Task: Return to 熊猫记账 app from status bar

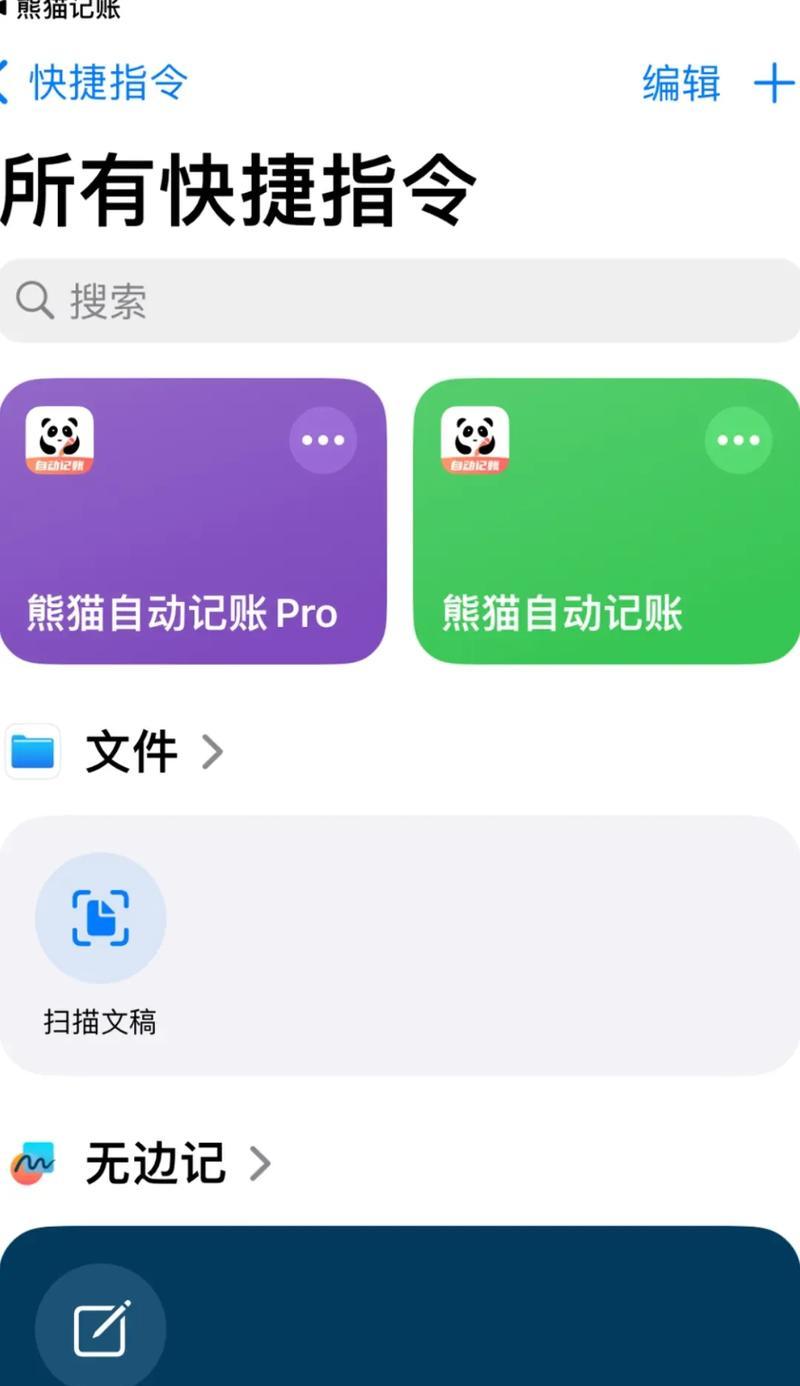Action: click(60, 9)
